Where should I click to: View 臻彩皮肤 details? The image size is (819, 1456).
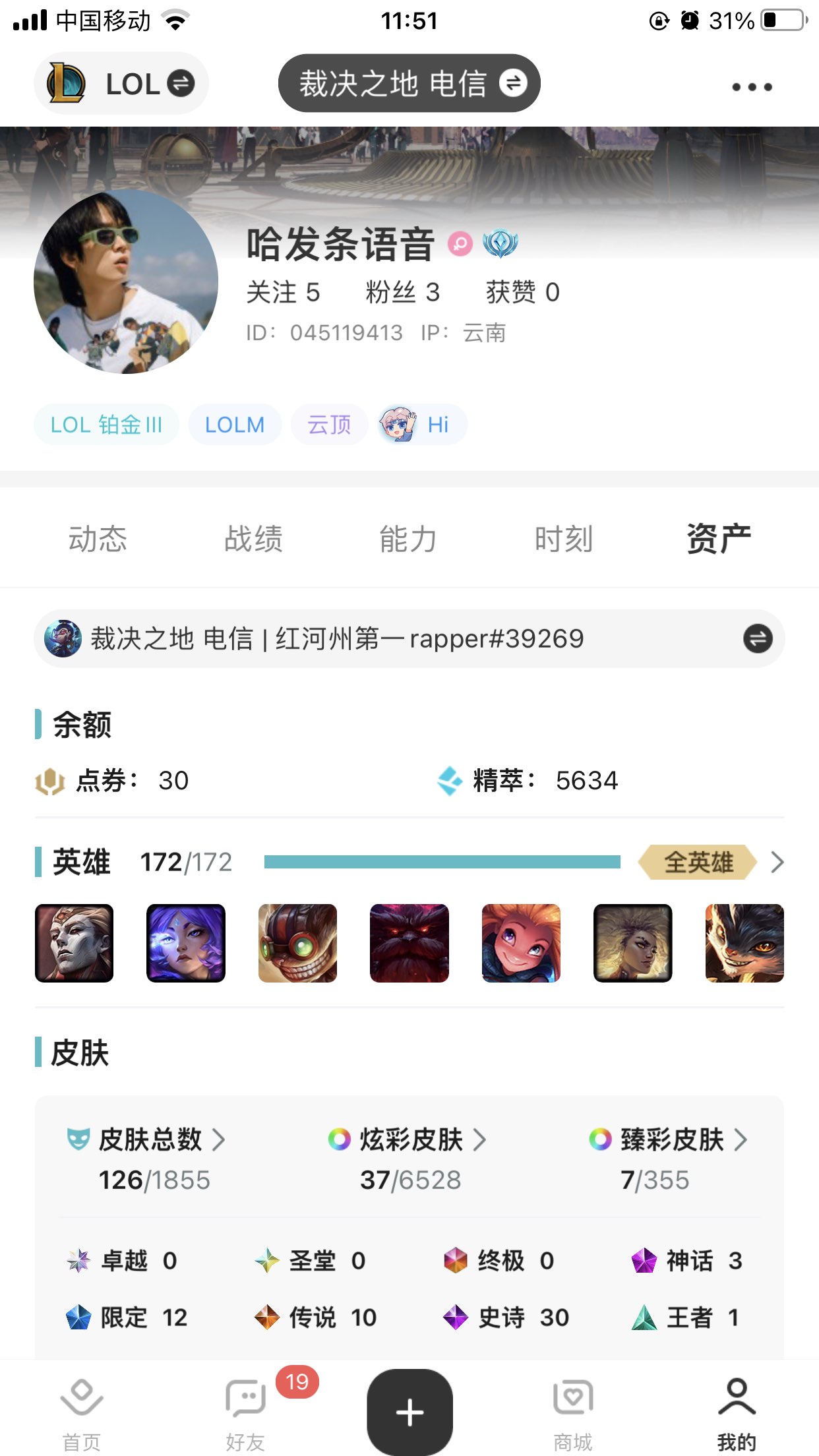point(669,1139)
